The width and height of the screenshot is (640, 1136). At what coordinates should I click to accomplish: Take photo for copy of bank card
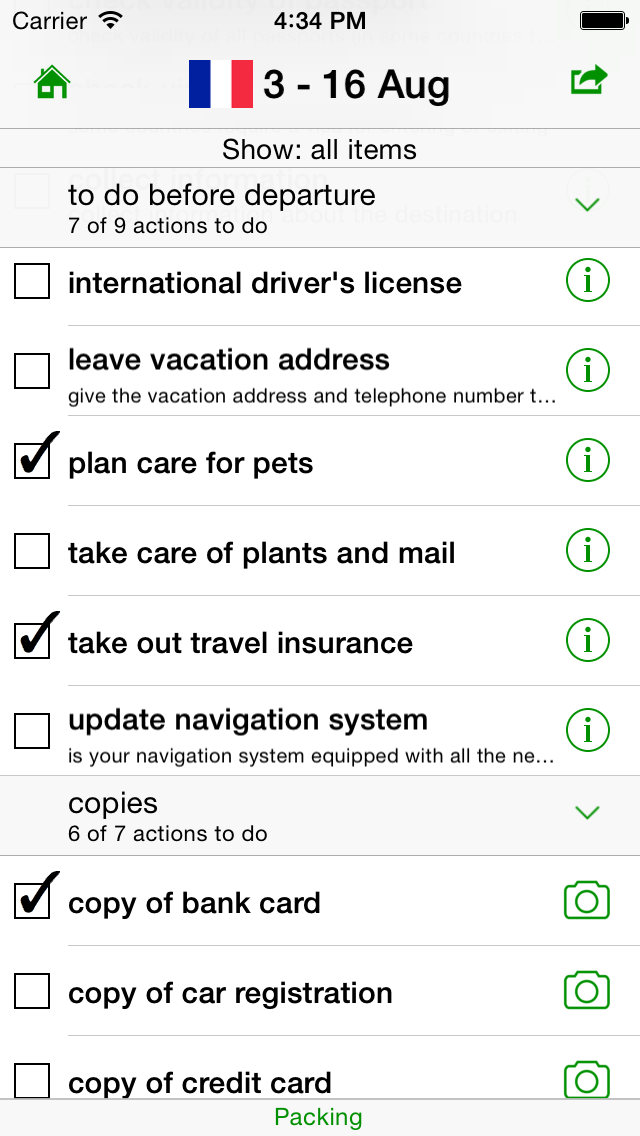tap(587, 901)
